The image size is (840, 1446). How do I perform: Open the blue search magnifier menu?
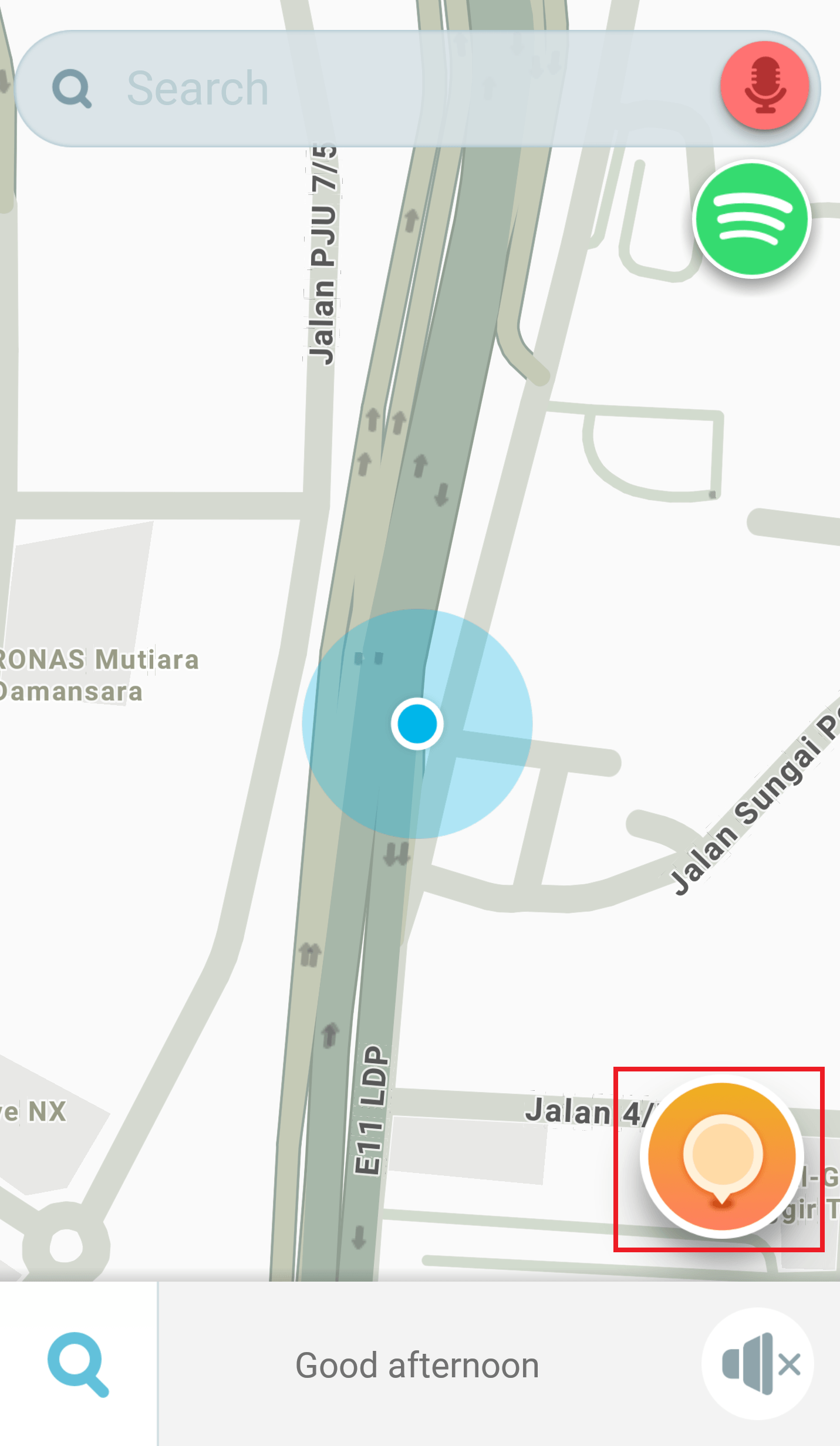pyautogui.click(x=78, y=1364)
